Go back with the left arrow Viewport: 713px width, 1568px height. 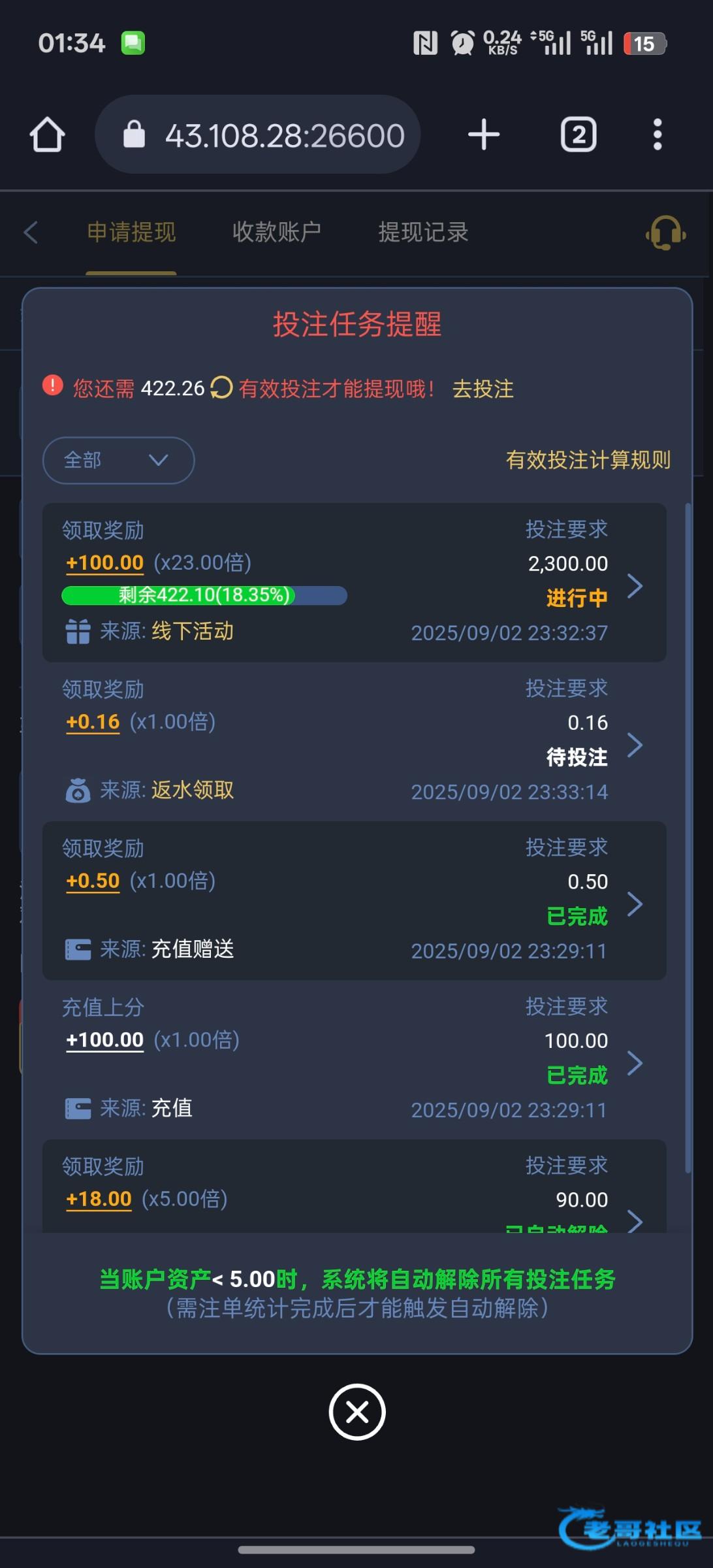31,232
